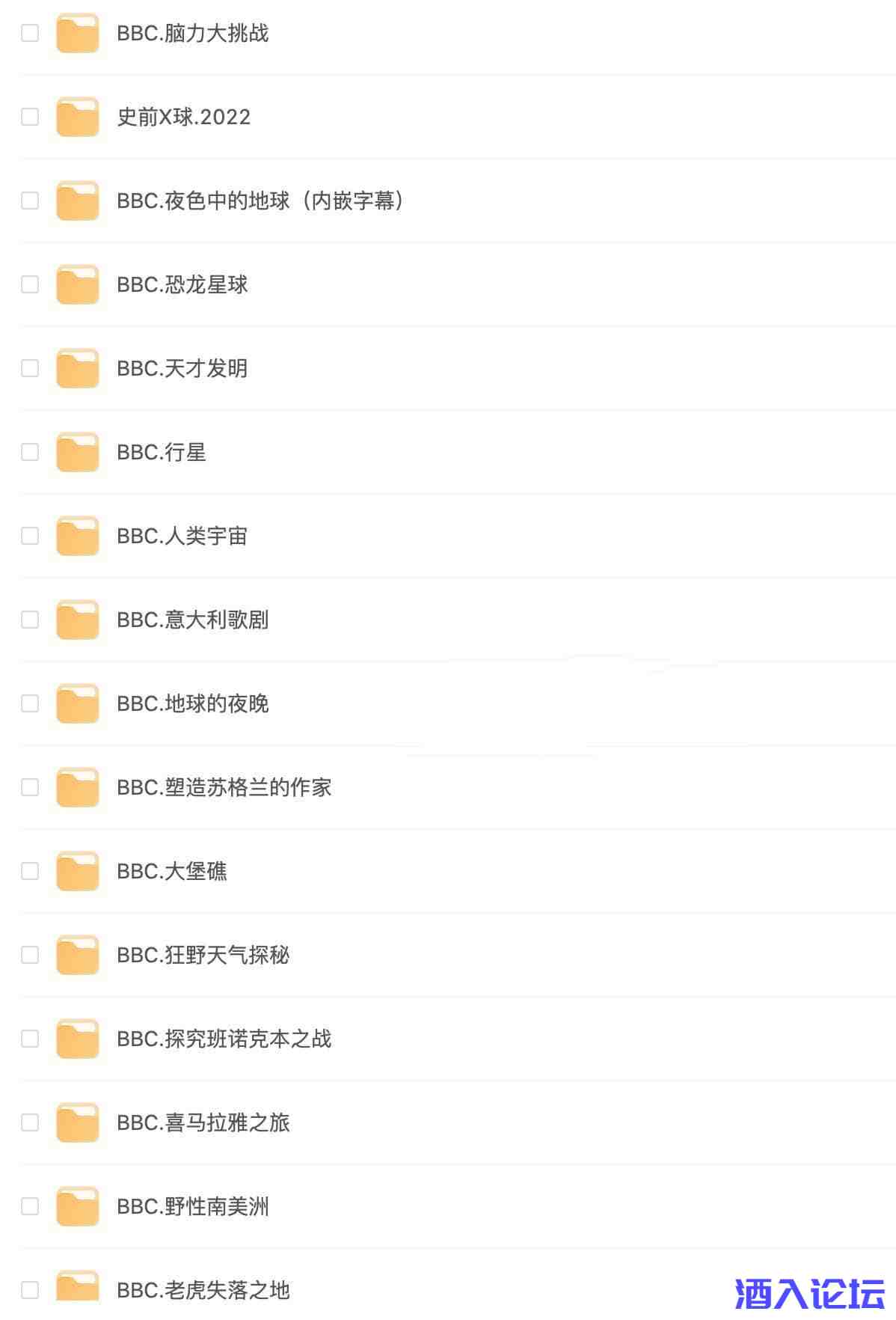Check the box next to BBC.行星
896x1320 pixels.
30,452
